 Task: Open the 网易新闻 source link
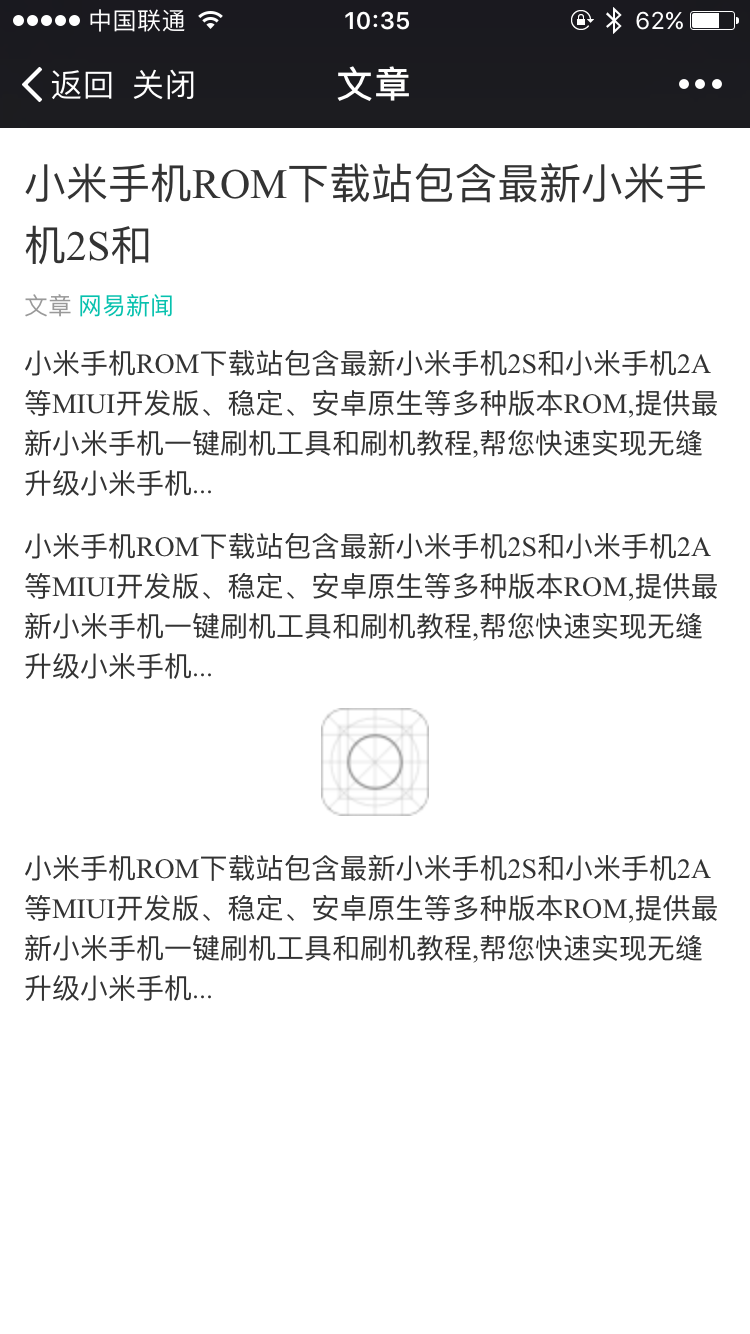[x=126, y=306]
